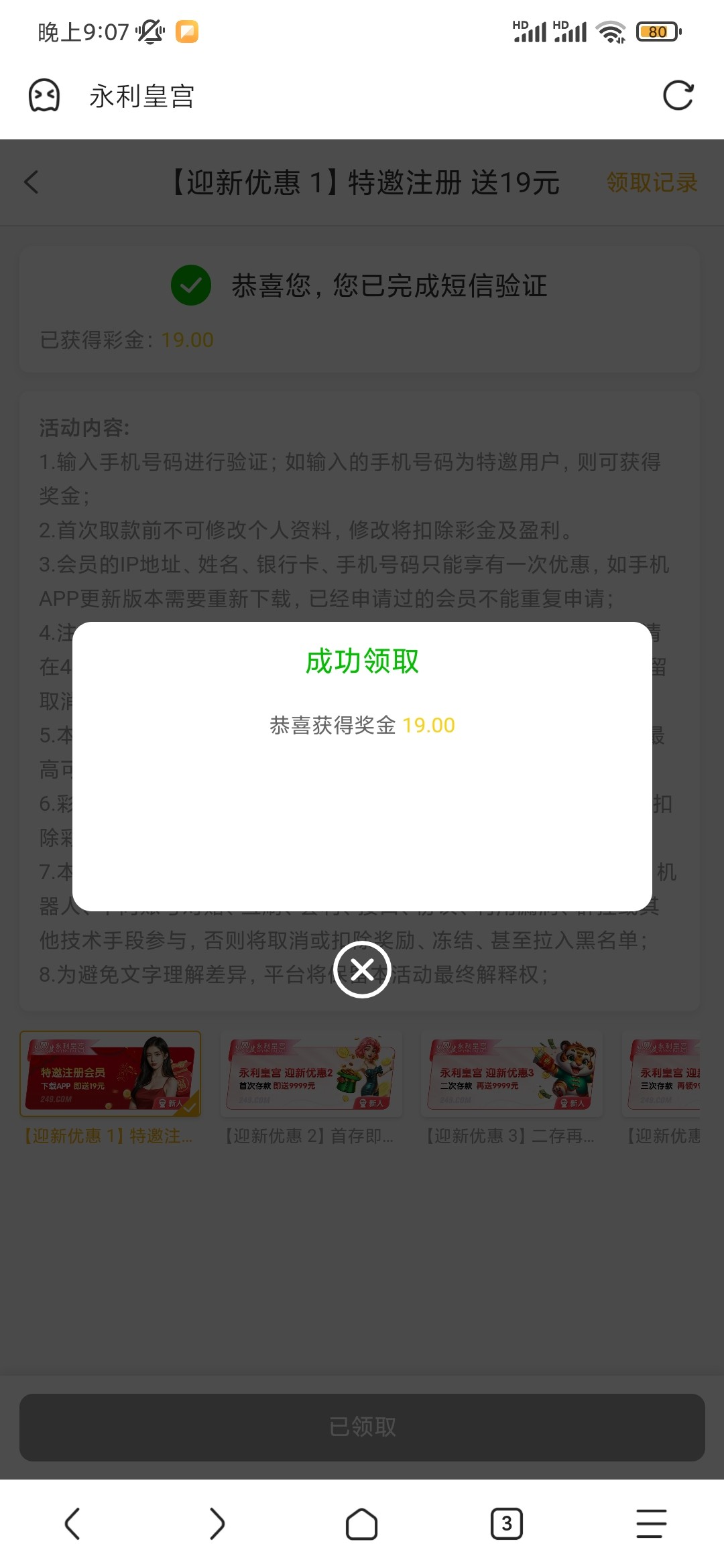Viewport: 724px width, 1568px height.
Task: Navigate back using the browser's back arrow
Action: 72,1524
